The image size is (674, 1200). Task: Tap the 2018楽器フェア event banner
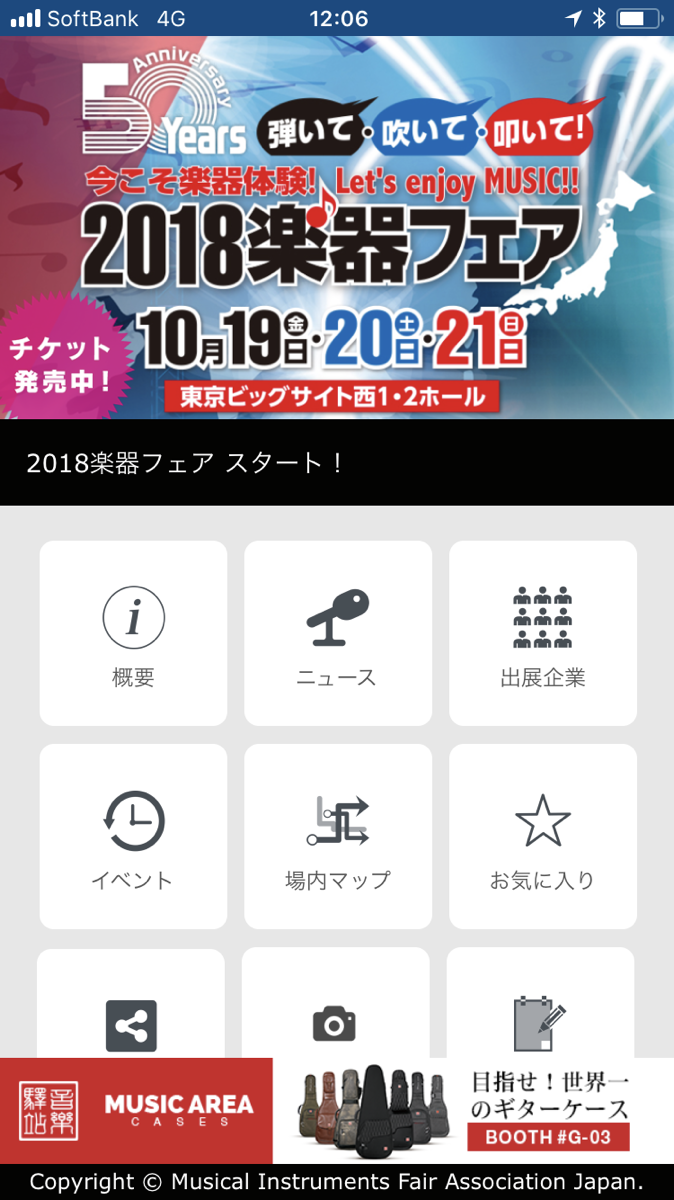337,228
